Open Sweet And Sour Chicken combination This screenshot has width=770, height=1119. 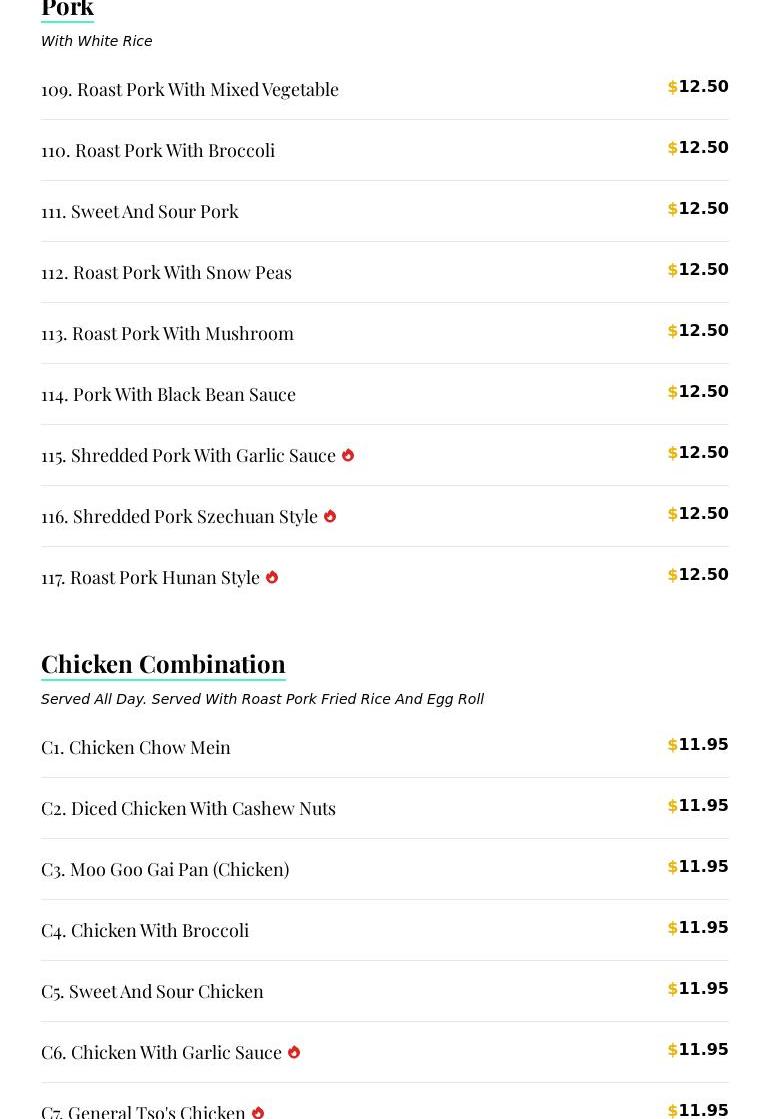[152, 991]
